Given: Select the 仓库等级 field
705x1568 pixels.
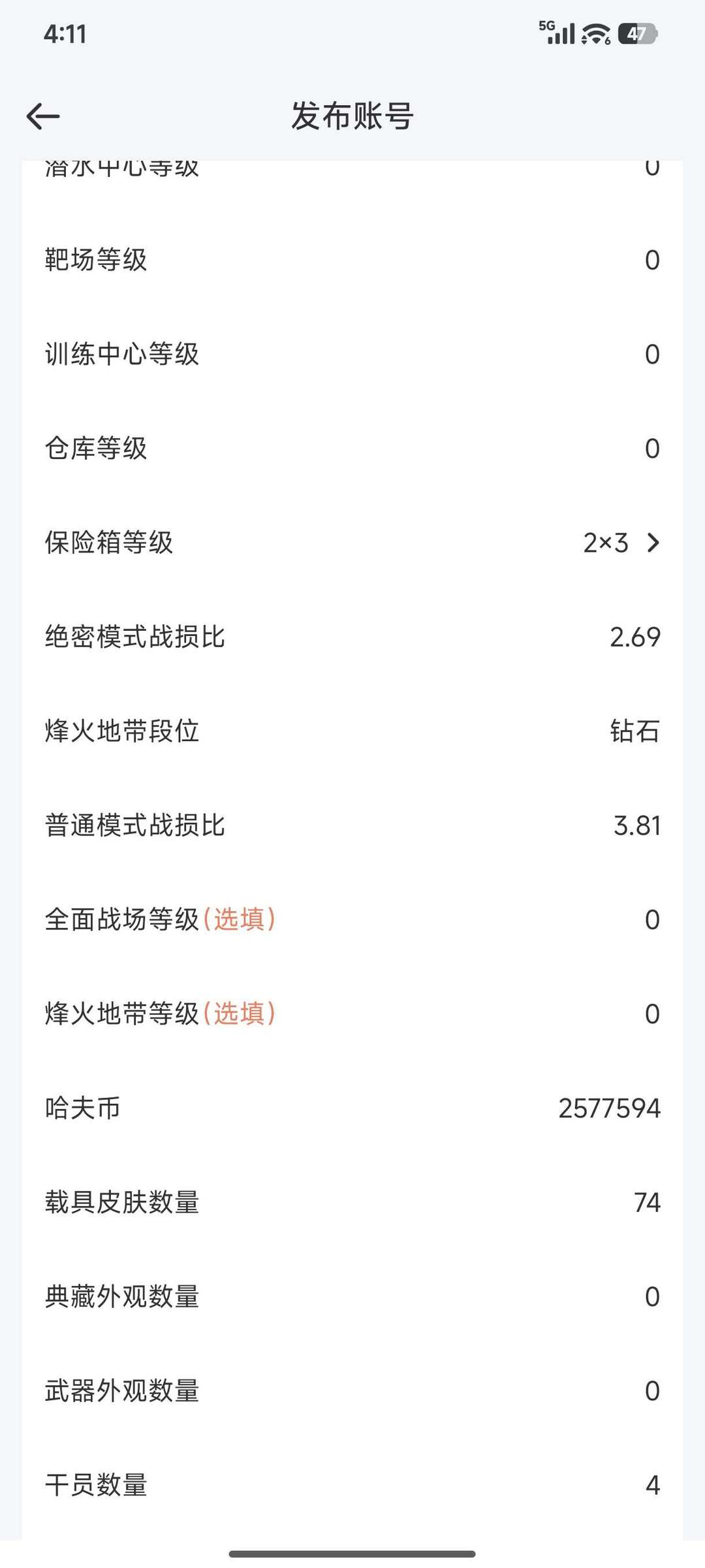Looking at the screenshot, I should point(352,449).
